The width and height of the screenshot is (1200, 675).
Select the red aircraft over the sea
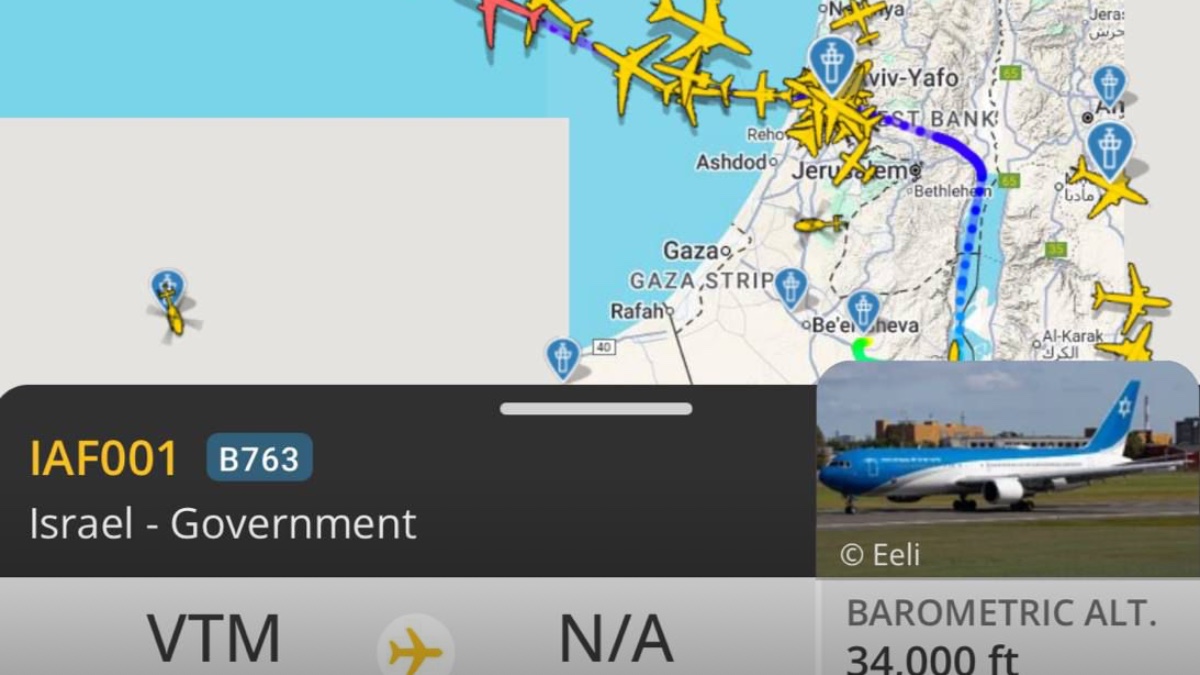tap(505, 17)
